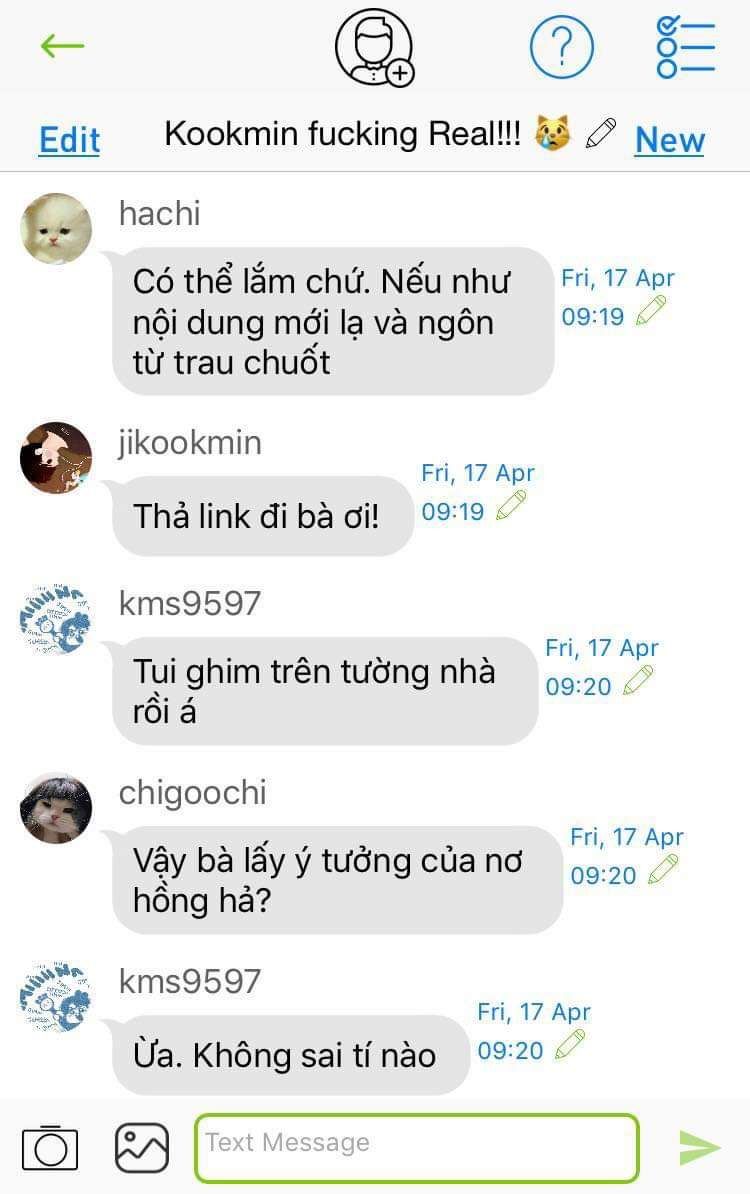Open the help question mark

click(561, 47)
